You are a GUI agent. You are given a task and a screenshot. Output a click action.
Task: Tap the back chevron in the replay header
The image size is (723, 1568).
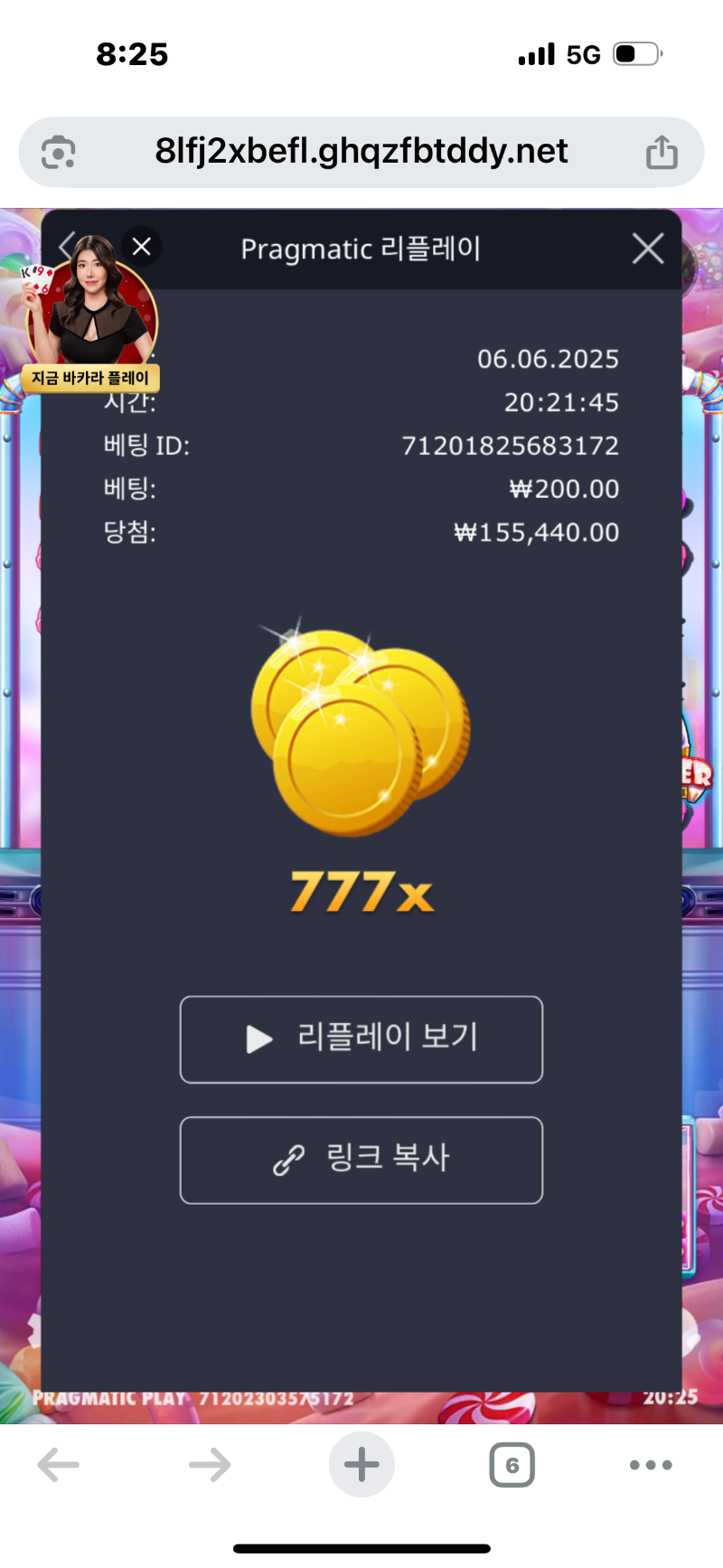tap(65, 246)
